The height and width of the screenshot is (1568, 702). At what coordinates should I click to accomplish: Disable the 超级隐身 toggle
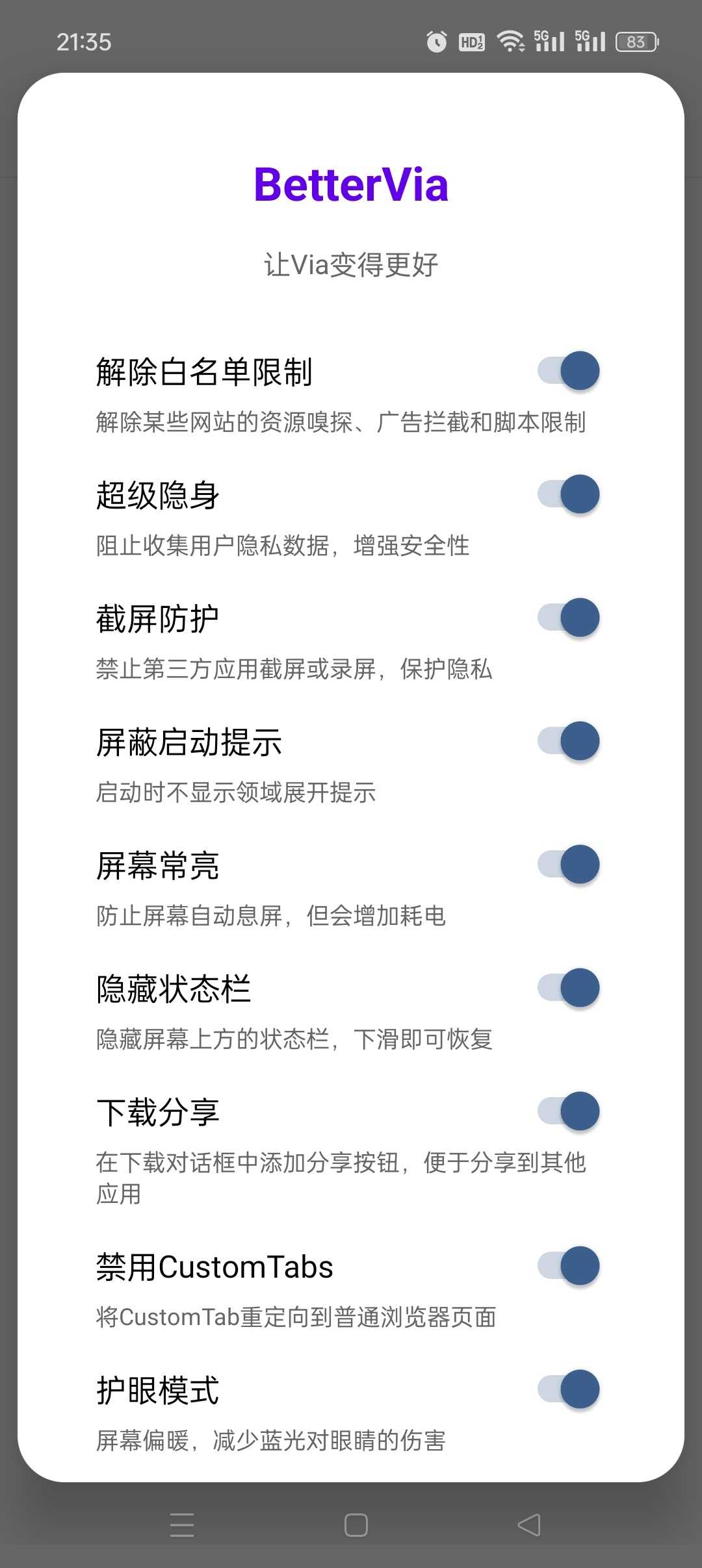[569, 494]
